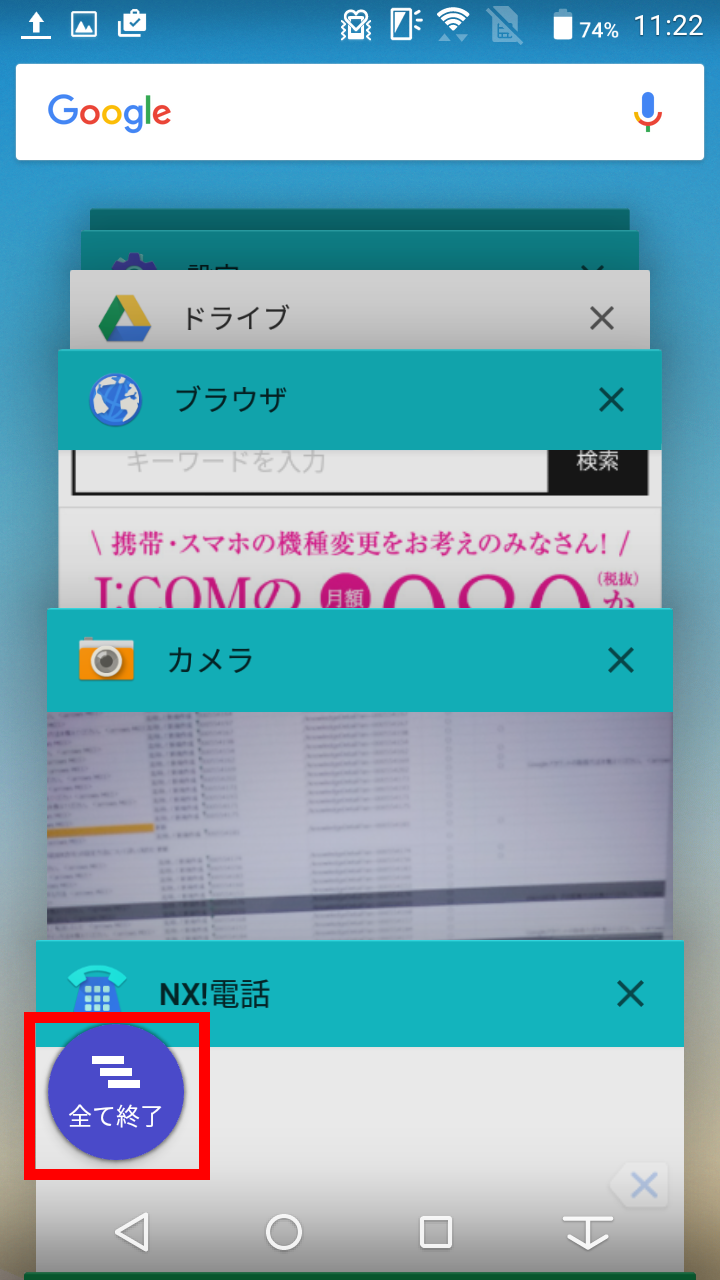Pull down the screen with slide-down button
The height and width of the screenshot is (1280, 720).
[587, 1232]
